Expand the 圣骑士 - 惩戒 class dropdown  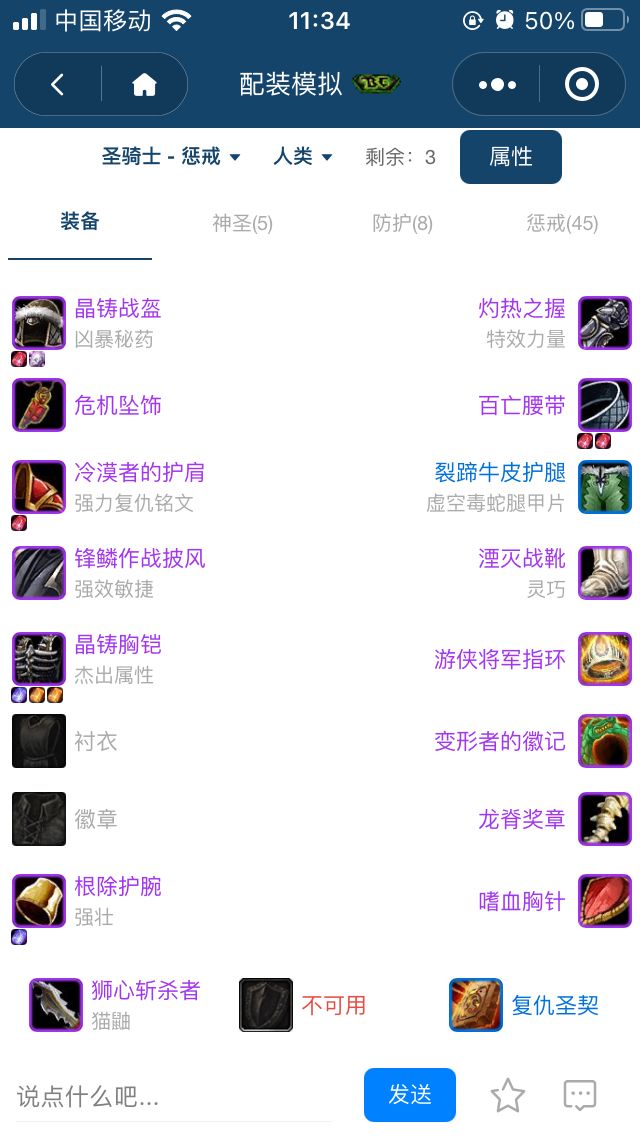[x=171, y=157]
